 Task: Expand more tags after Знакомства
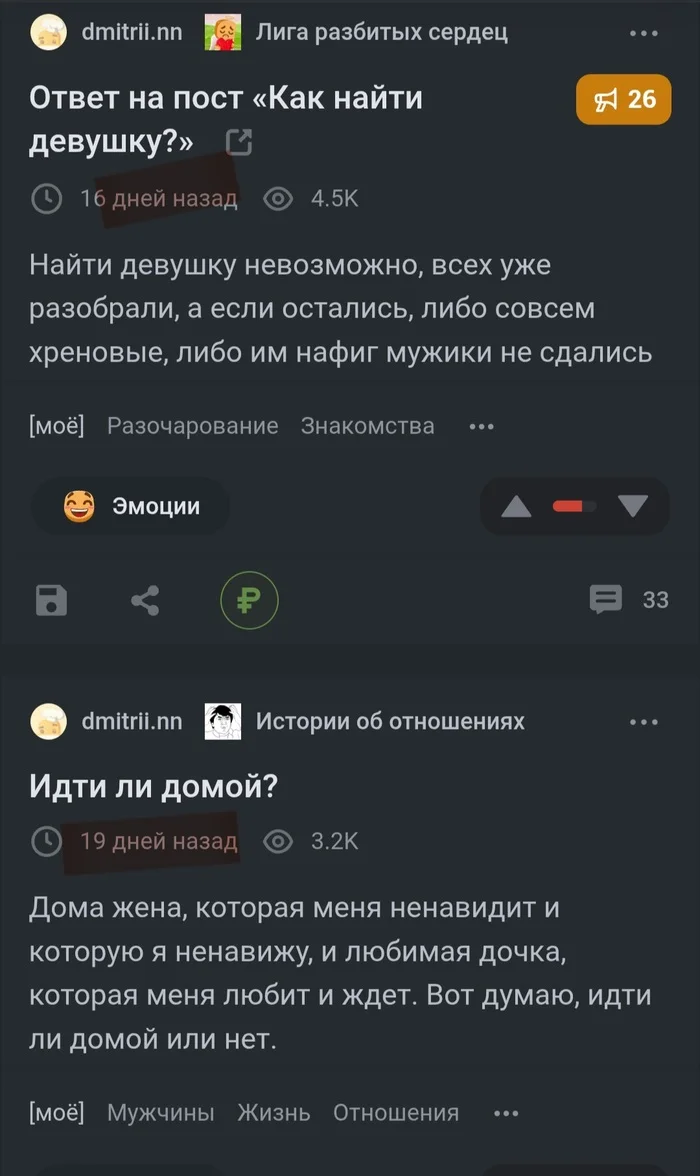tap(481, 426)
